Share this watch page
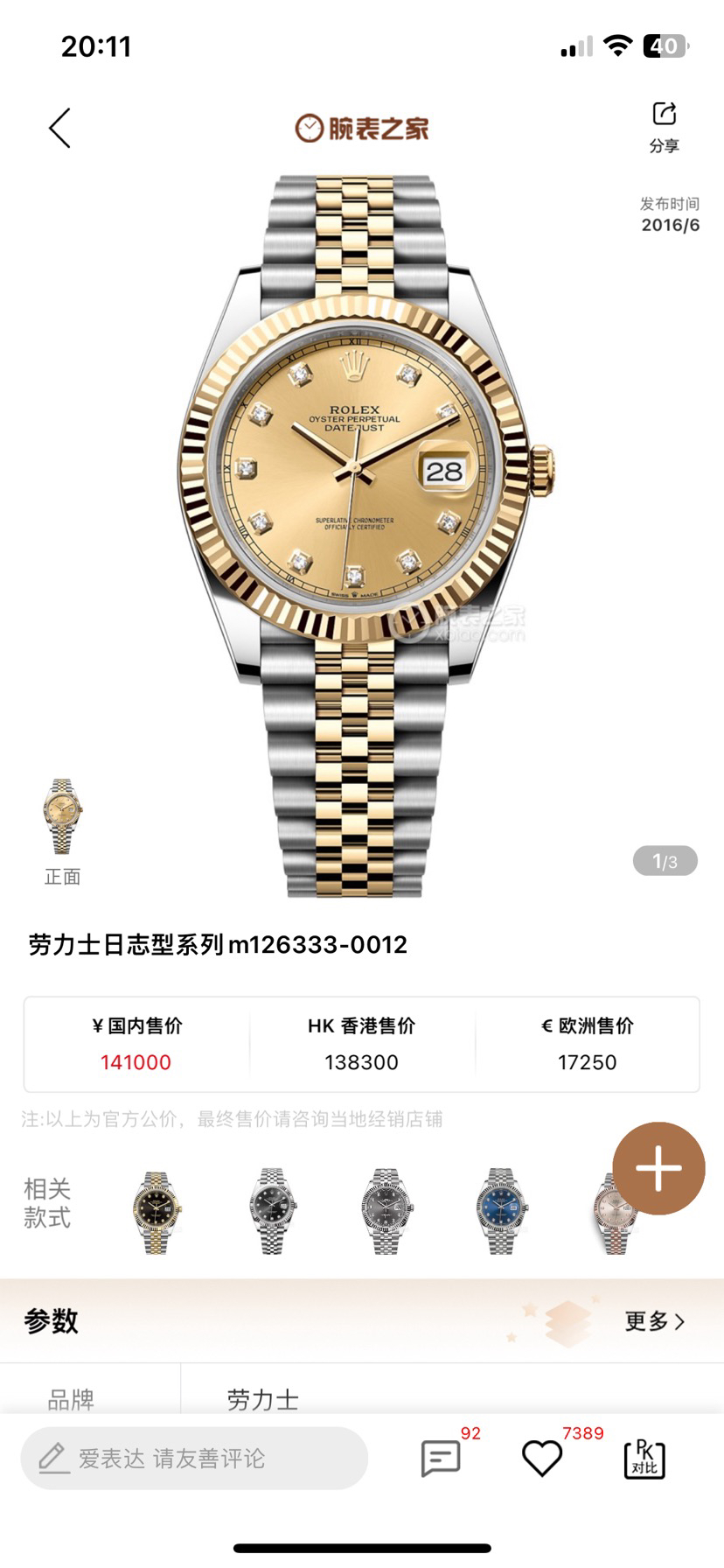This screenshot has width=724, height=1568. tap(664, 126)
